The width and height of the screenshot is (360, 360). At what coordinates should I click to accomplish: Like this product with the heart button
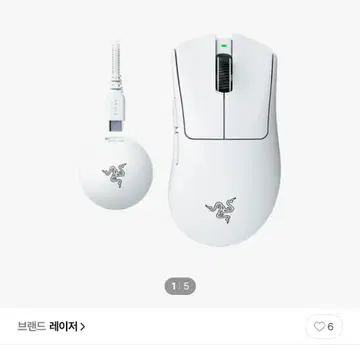coord(324,327)
